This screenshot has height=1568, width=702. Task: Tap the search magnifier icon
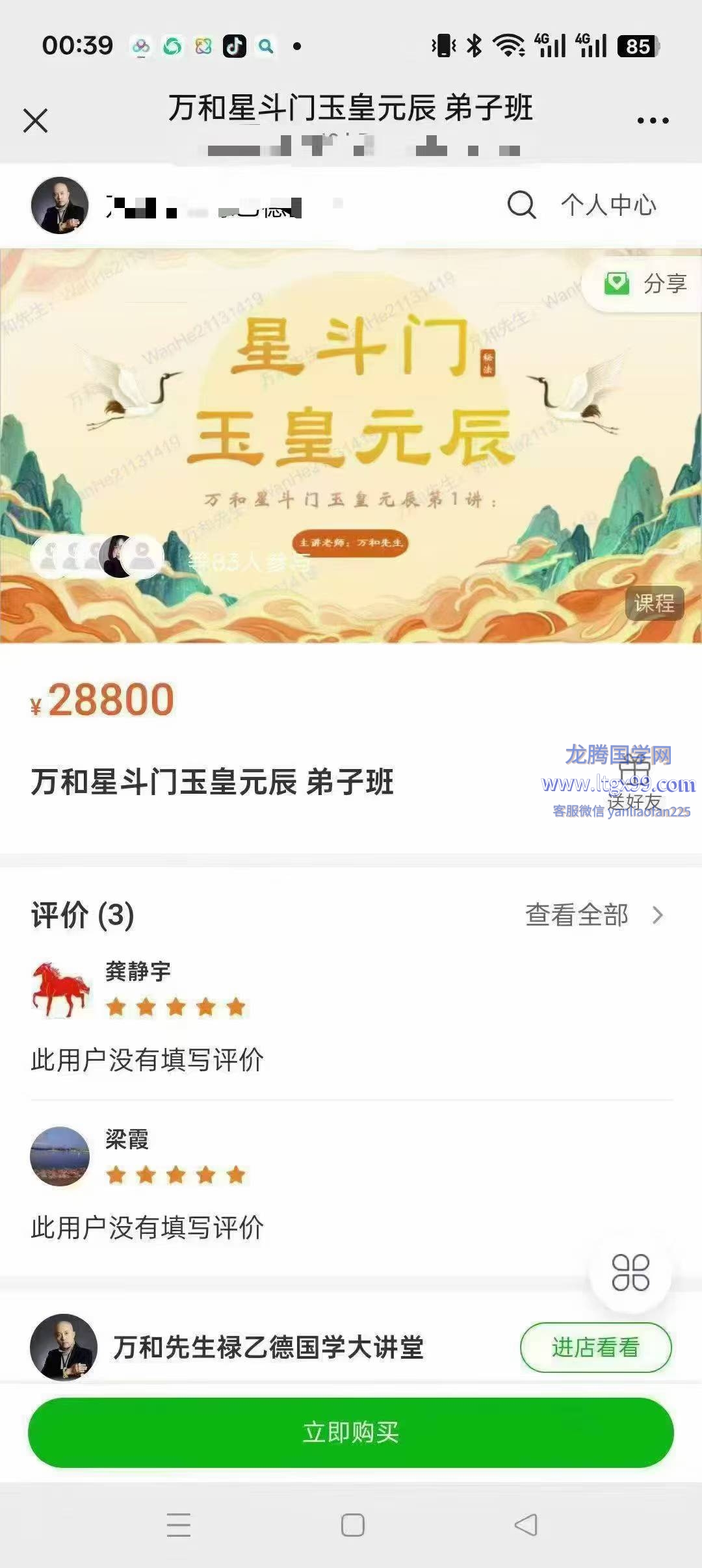click(521, 205)
